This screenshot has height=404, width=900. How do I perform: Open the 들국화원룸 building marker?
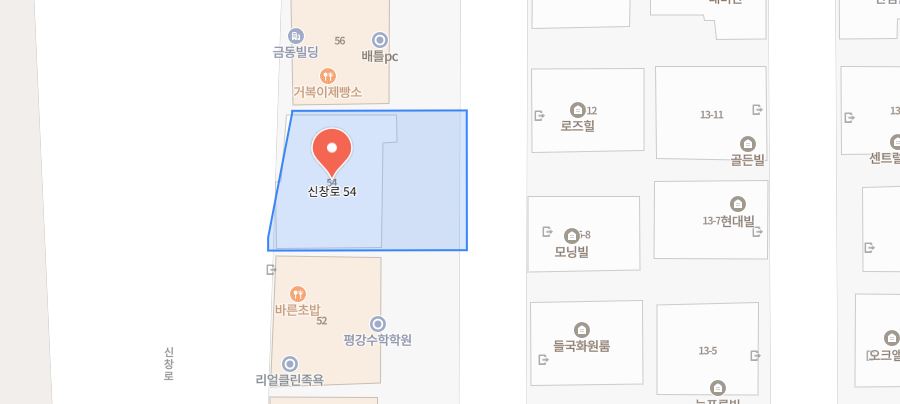(582, 330)
